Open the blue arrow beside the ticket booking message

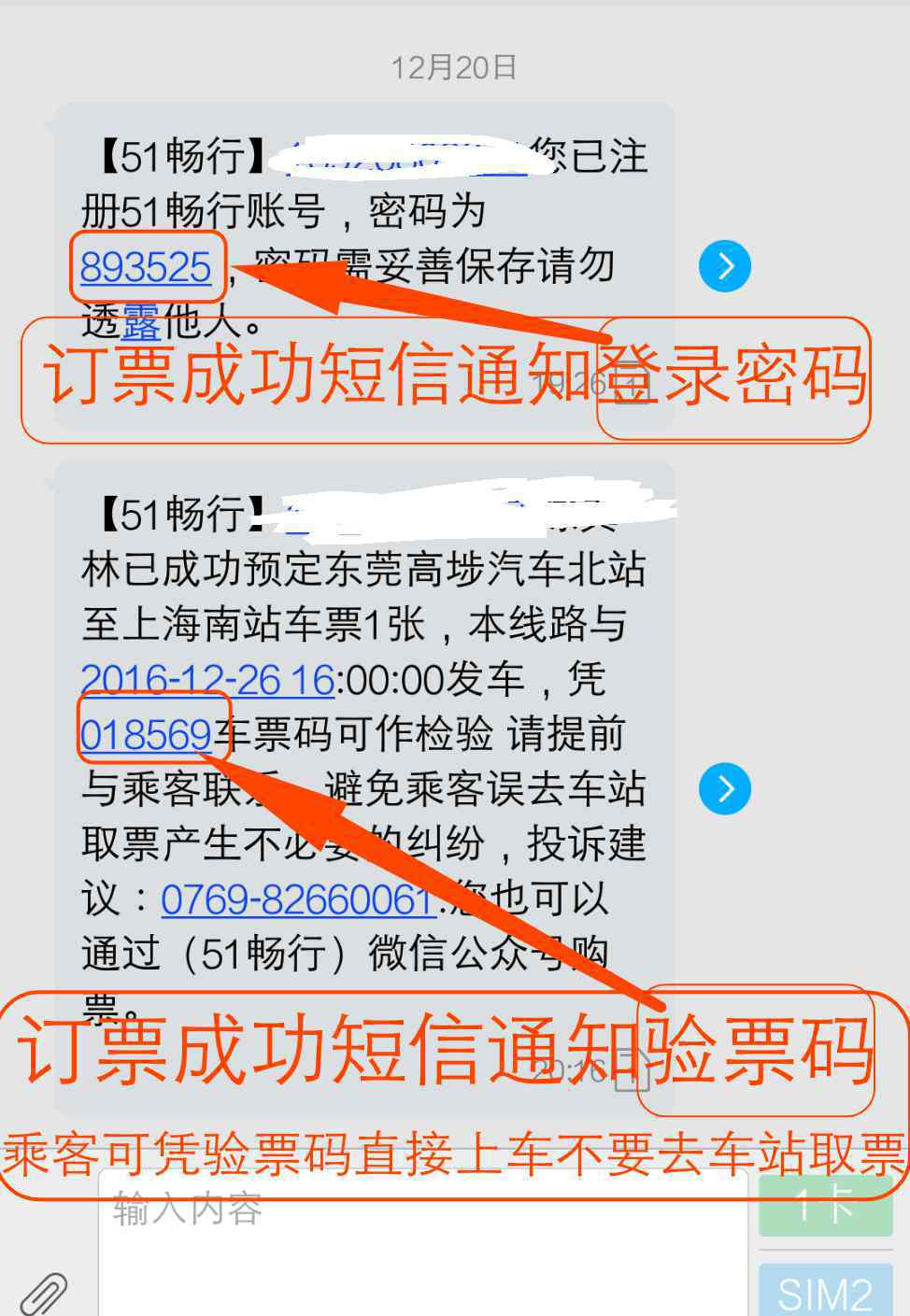(724, 788)
